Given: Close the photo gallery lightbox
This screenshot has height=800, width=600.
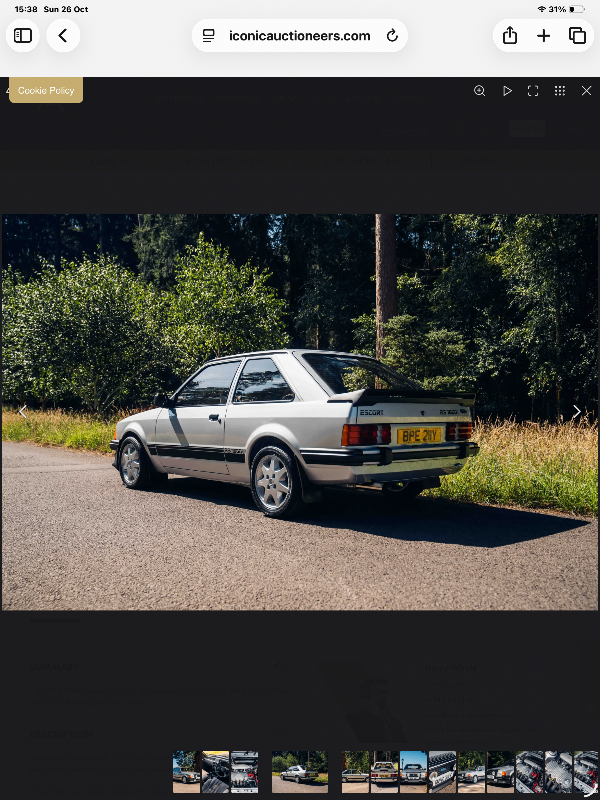Looking at the screenshot, I should 587,91.
